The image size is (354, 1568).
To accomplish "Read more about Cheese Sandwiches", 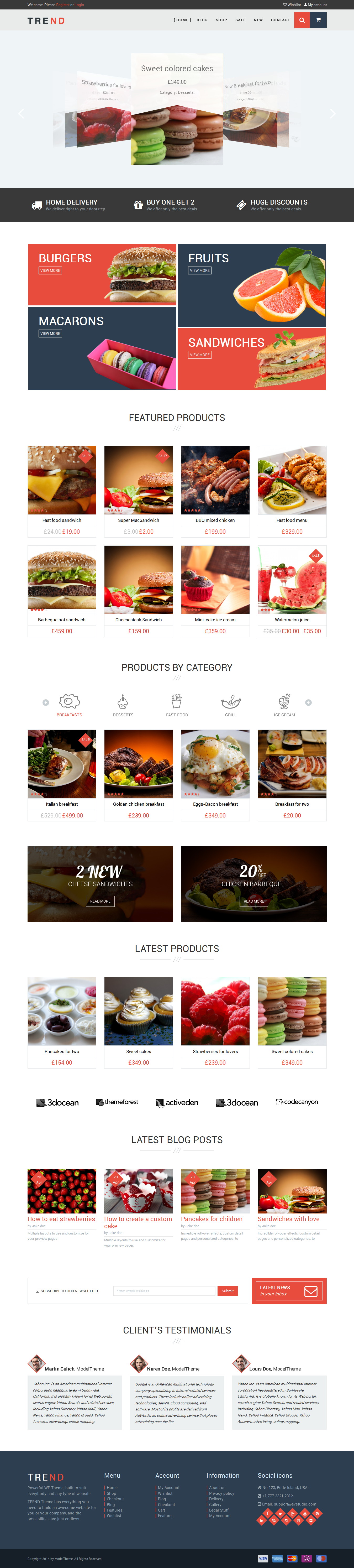I will point(100,901).
